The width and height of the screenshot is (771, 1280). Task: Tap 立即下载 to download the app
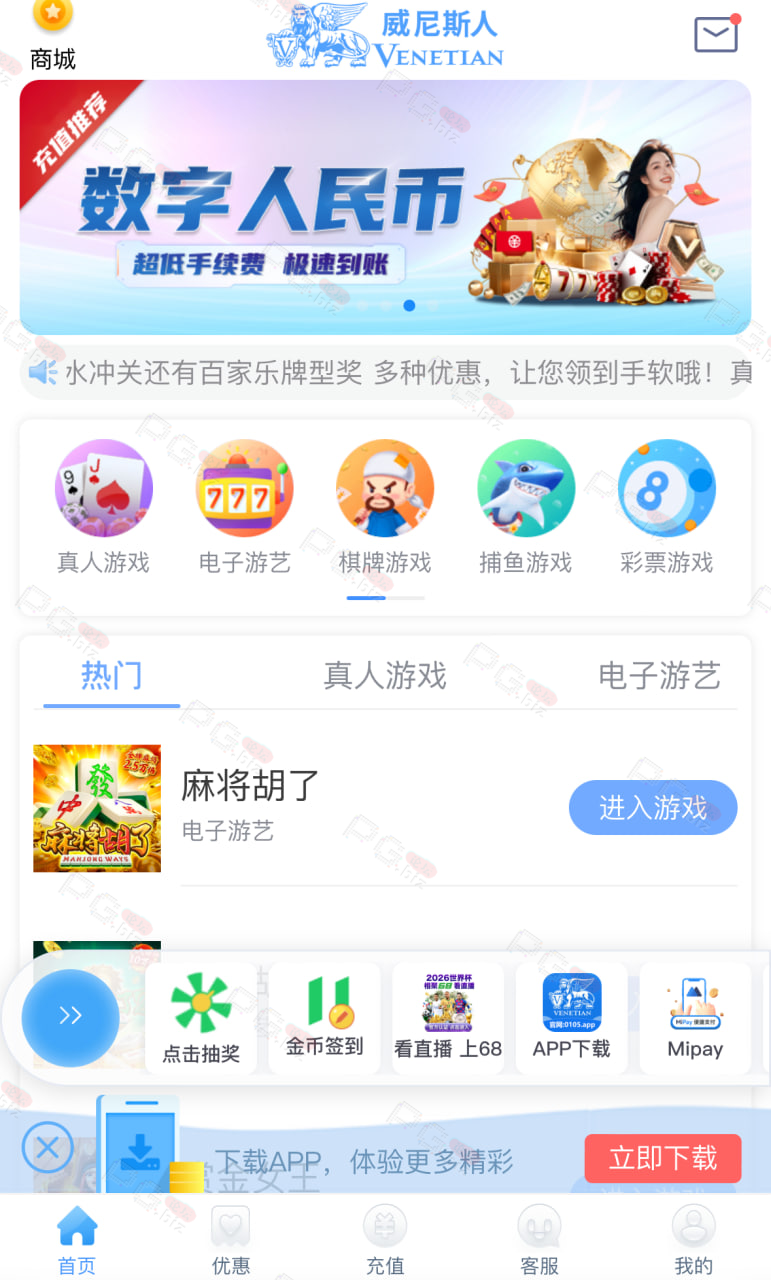[663, 1159]
